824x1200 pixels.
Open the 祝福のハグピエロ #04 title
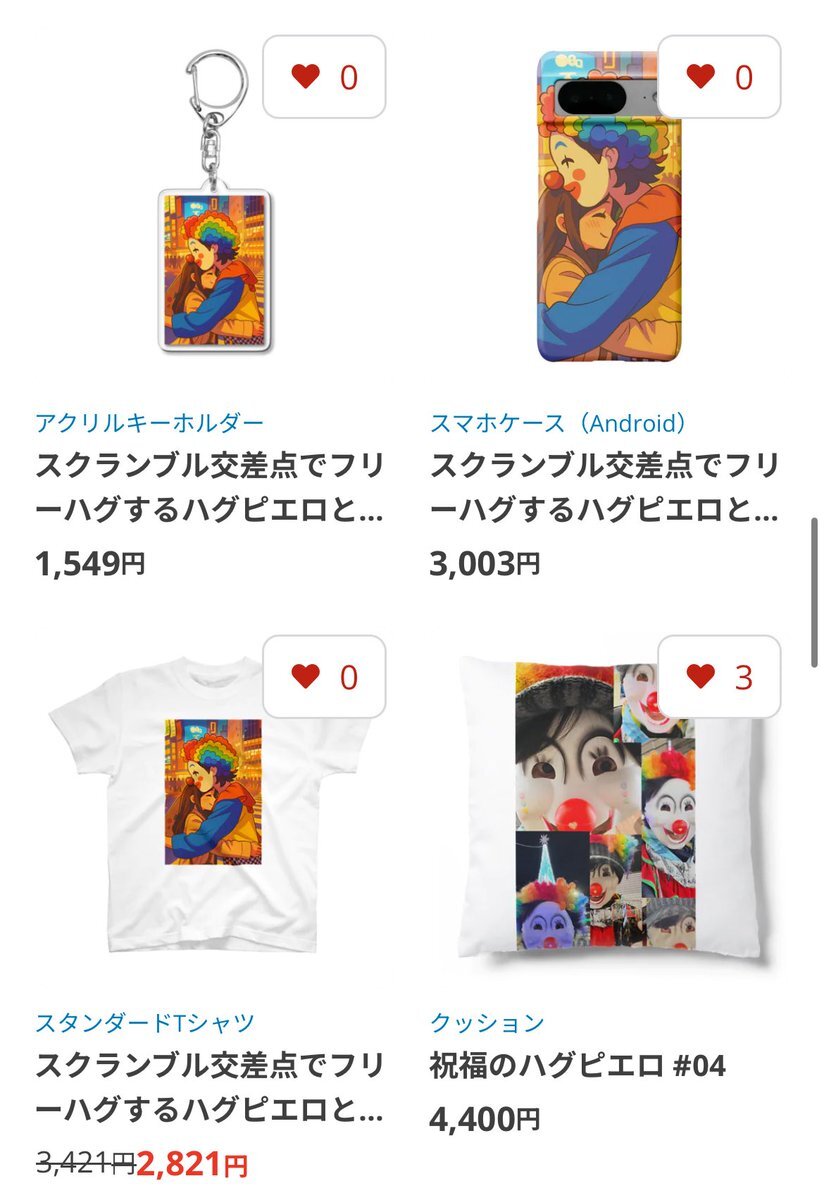[578, 1066]
